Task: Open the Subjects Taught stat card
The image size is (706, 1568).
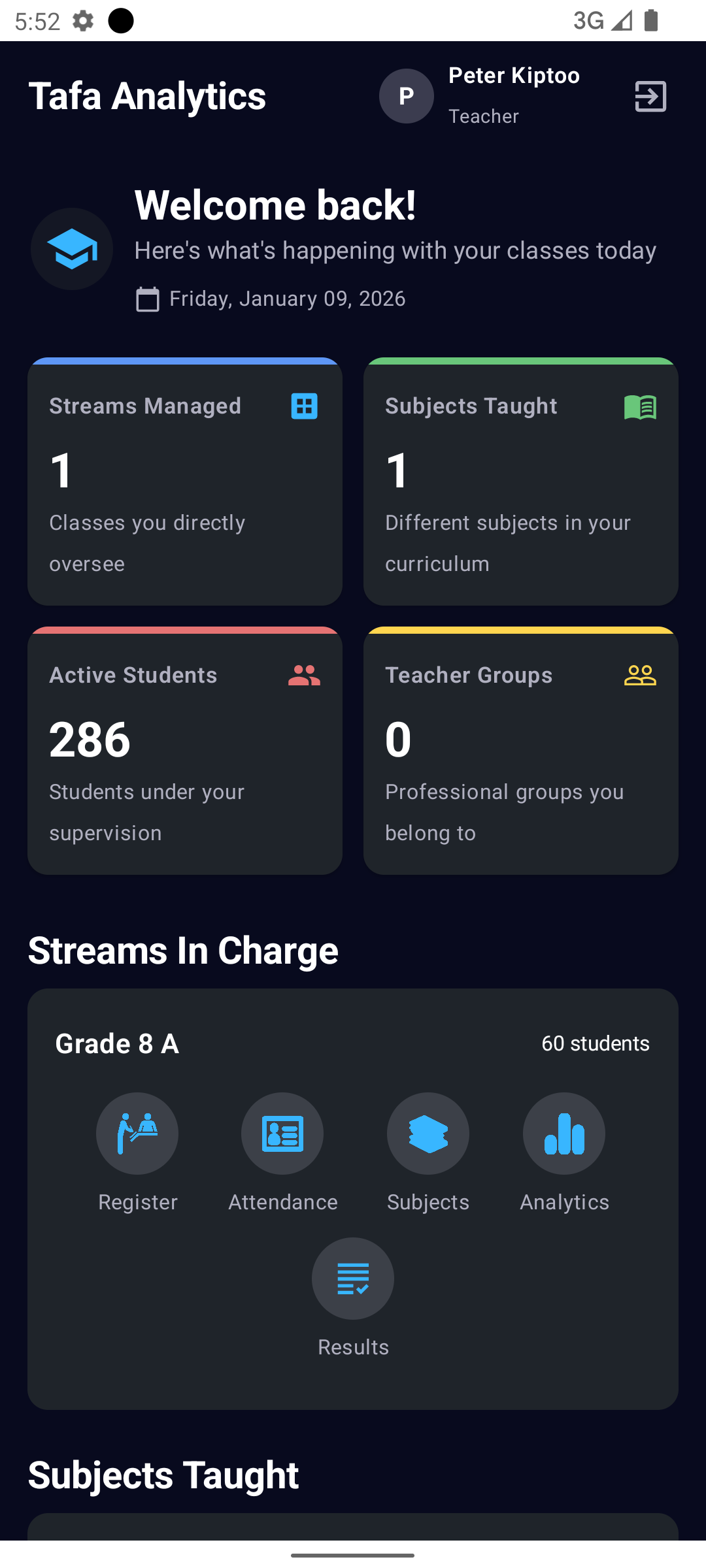Action: pos(521,482)
